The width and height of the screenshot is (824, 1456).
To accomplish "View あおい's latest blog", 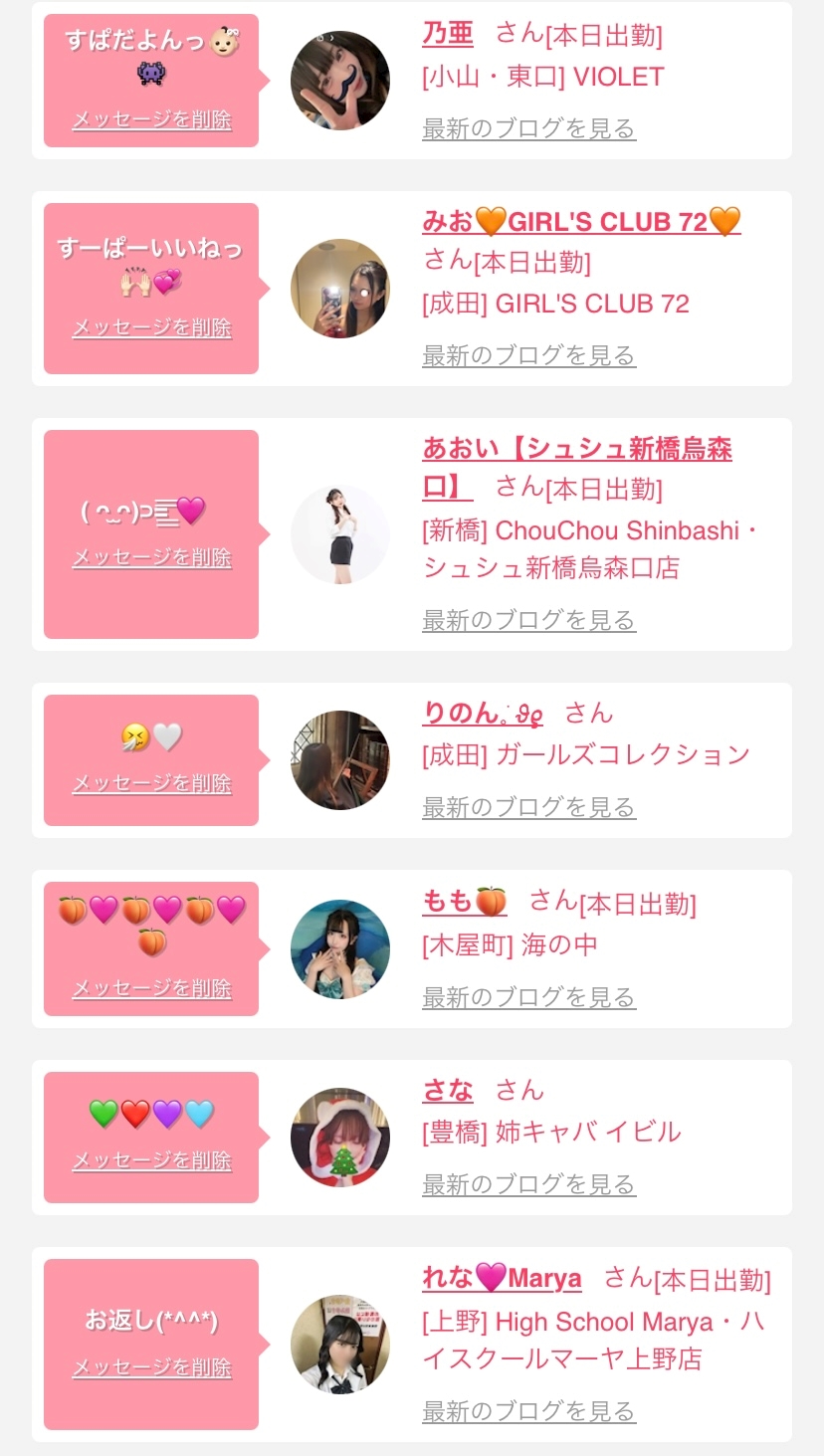I will point(528,620).
